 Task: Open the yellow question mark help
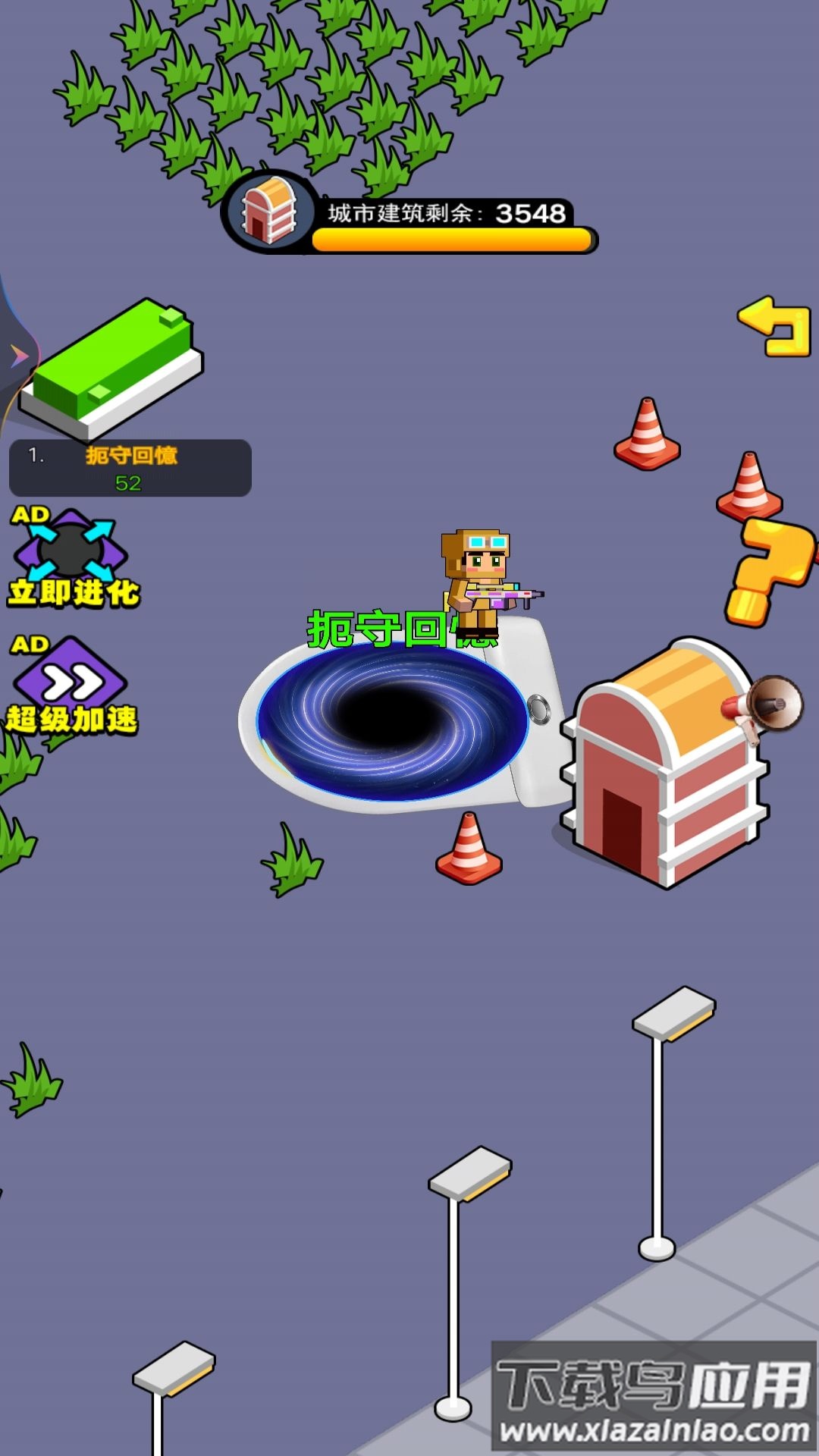[x=767, y=570]
